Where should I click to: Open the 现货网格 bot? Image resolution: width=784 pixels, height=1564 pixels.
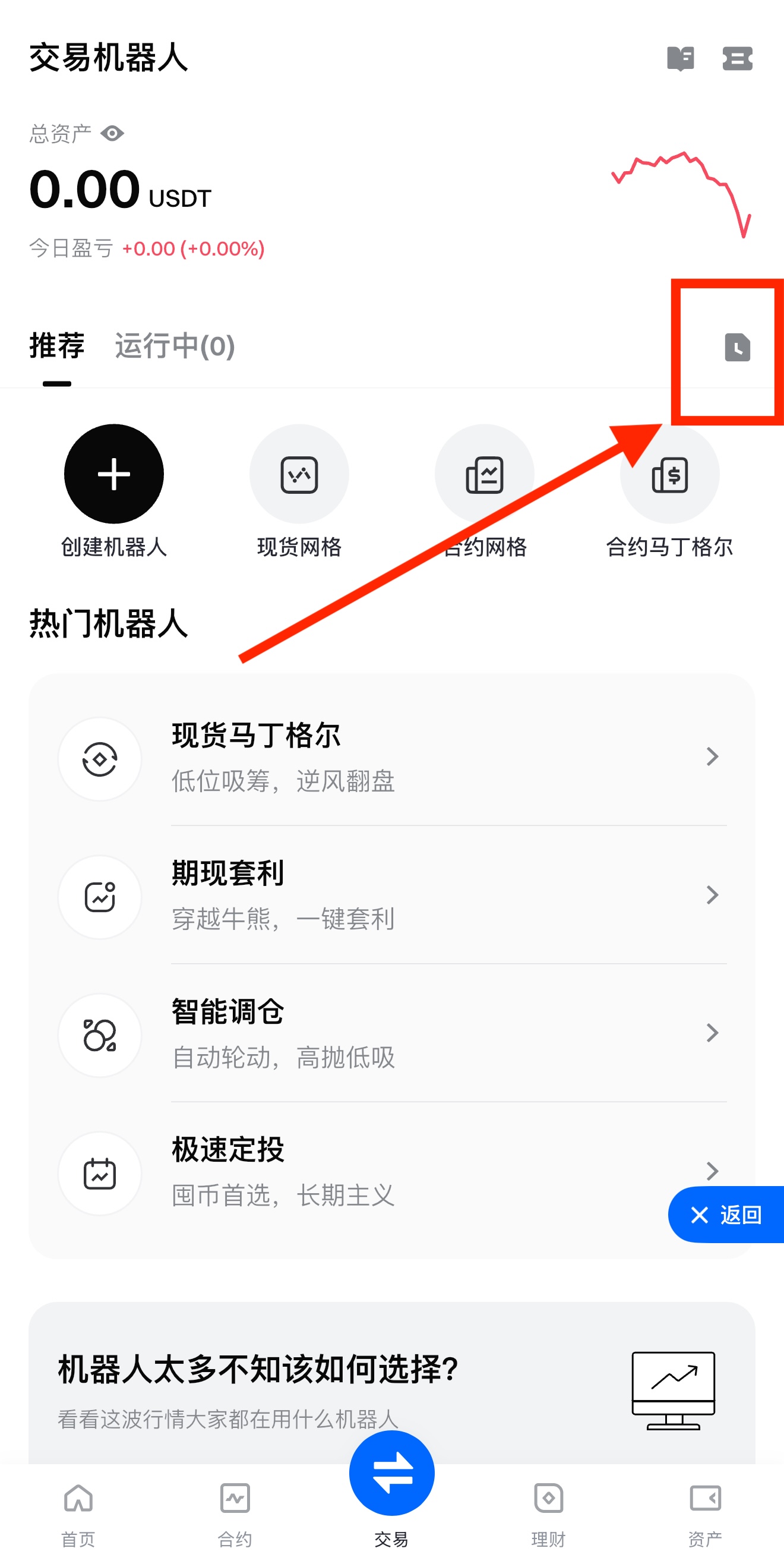[x=299, y=474]
